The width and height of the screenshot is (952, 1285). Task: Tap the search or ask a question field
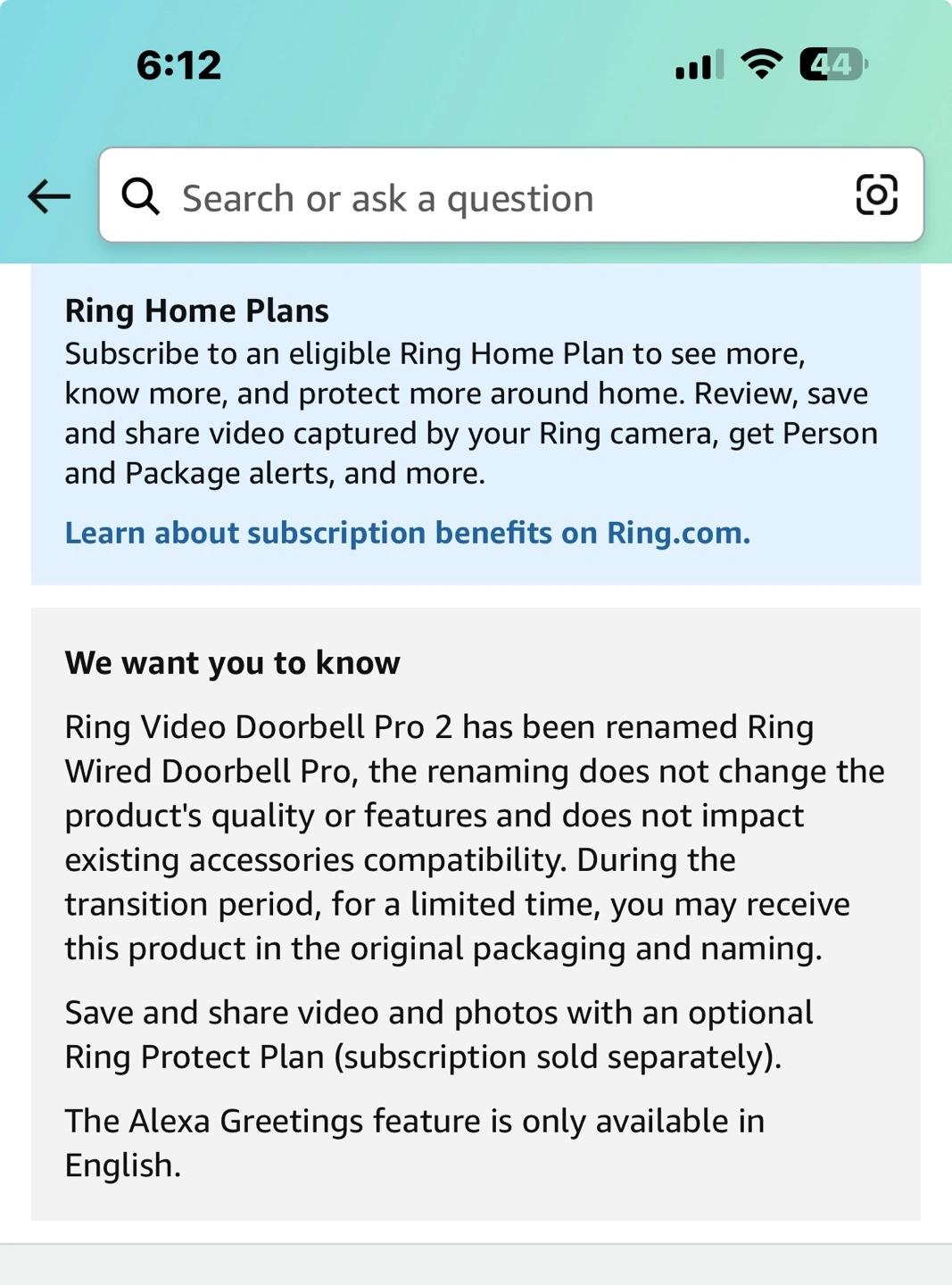click(x=482, y=197)
